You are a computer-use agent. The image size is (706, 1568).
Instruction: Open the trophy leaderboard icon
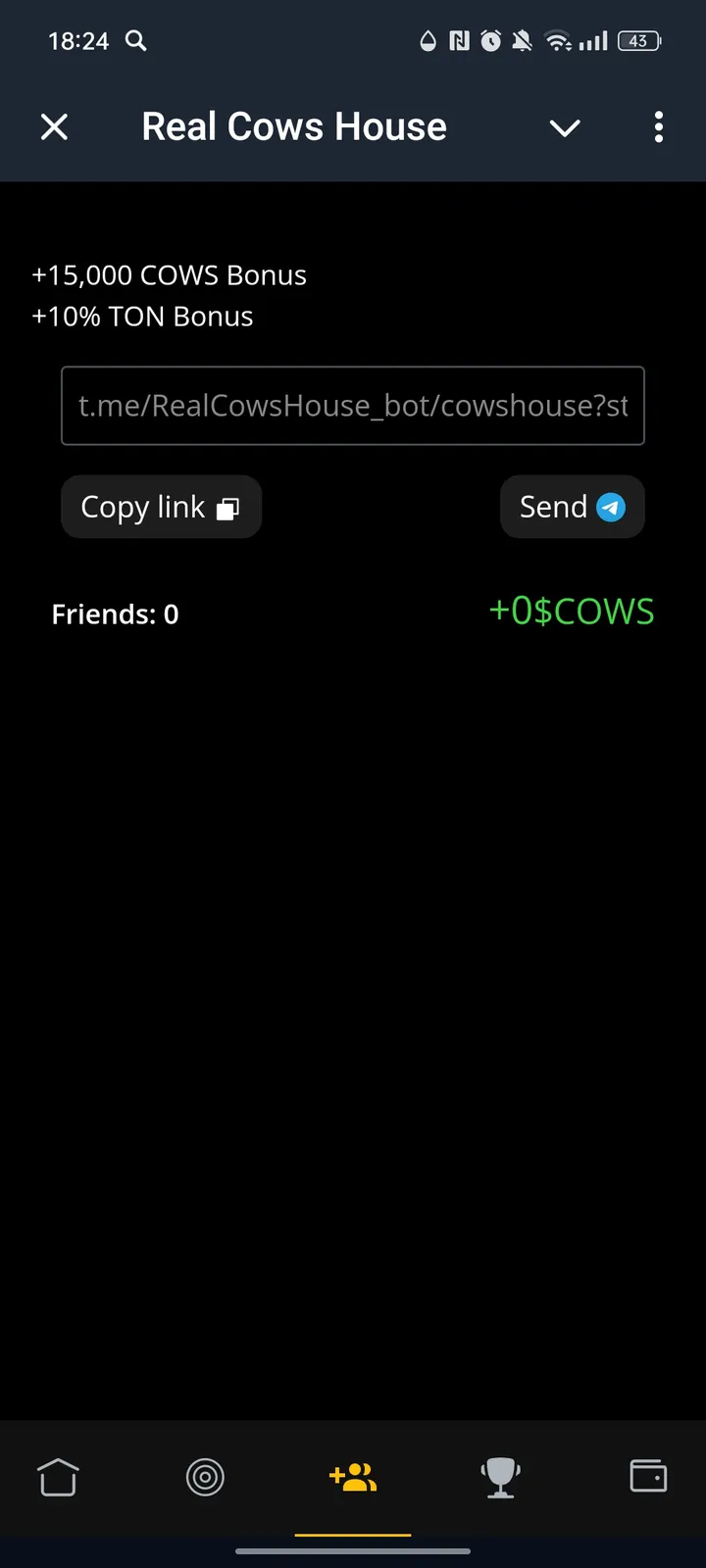500,1478
